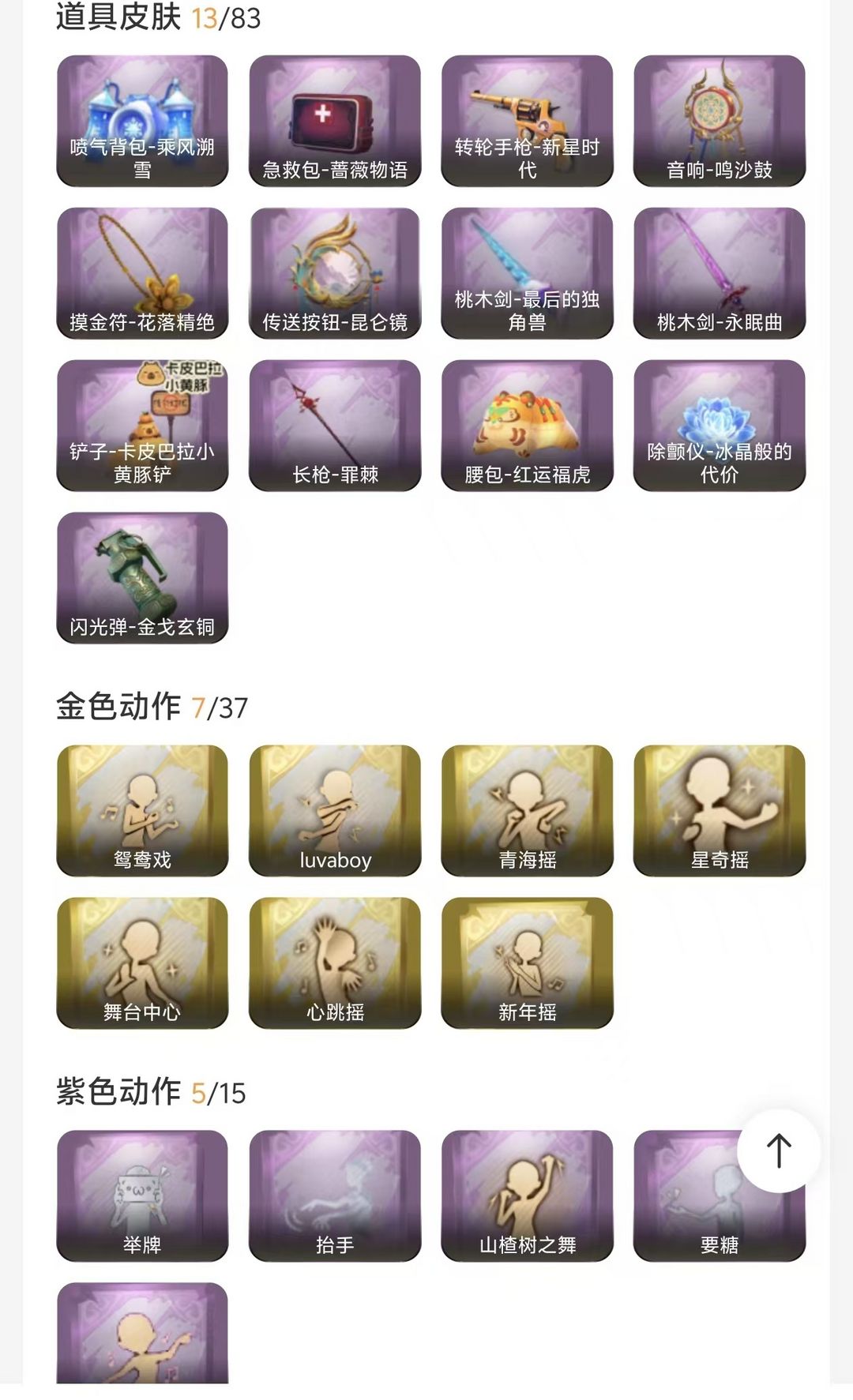This screenshot has width=853, height=1400.
Task: Select the 传送按钮-昆仑镜 item
Action: 335,273
